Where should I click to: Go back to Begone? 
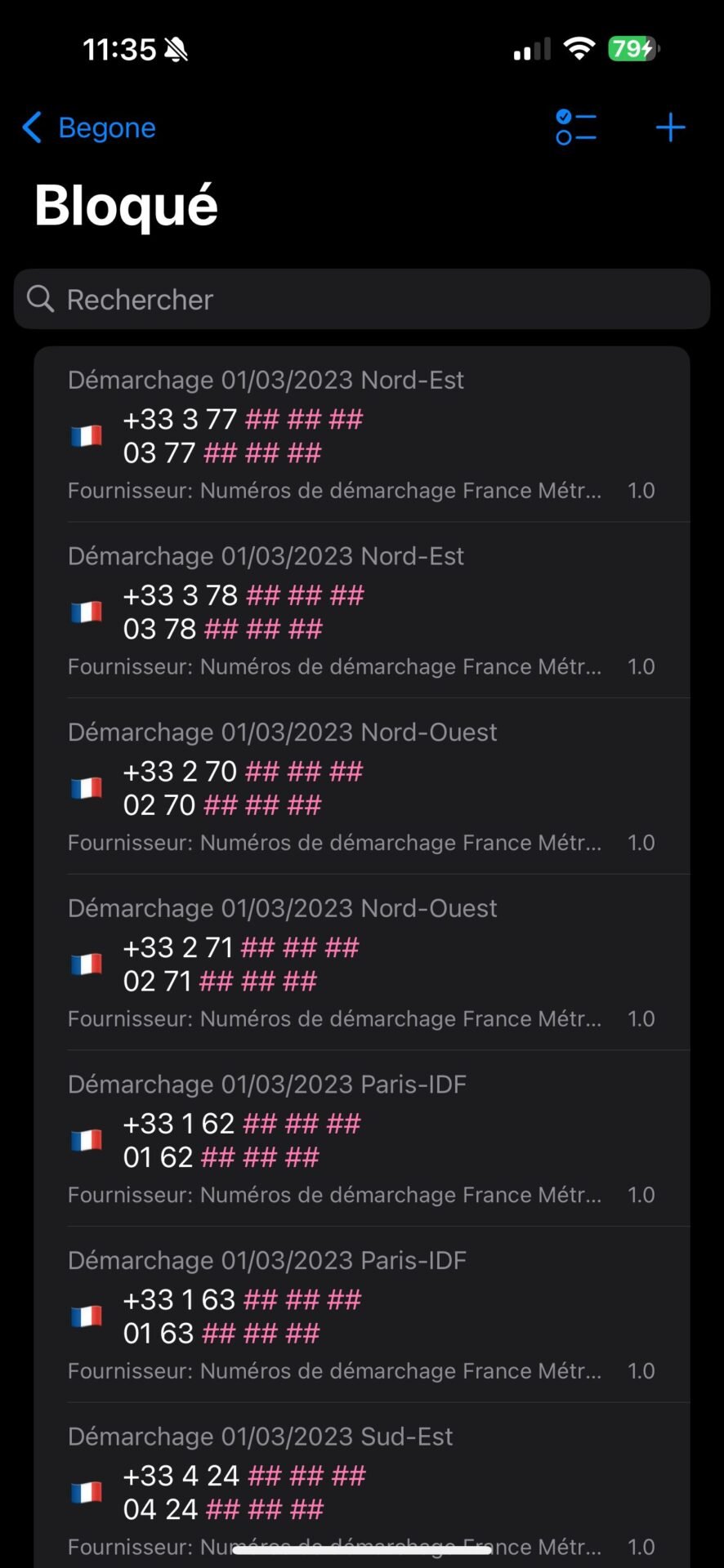coord(88,127)
